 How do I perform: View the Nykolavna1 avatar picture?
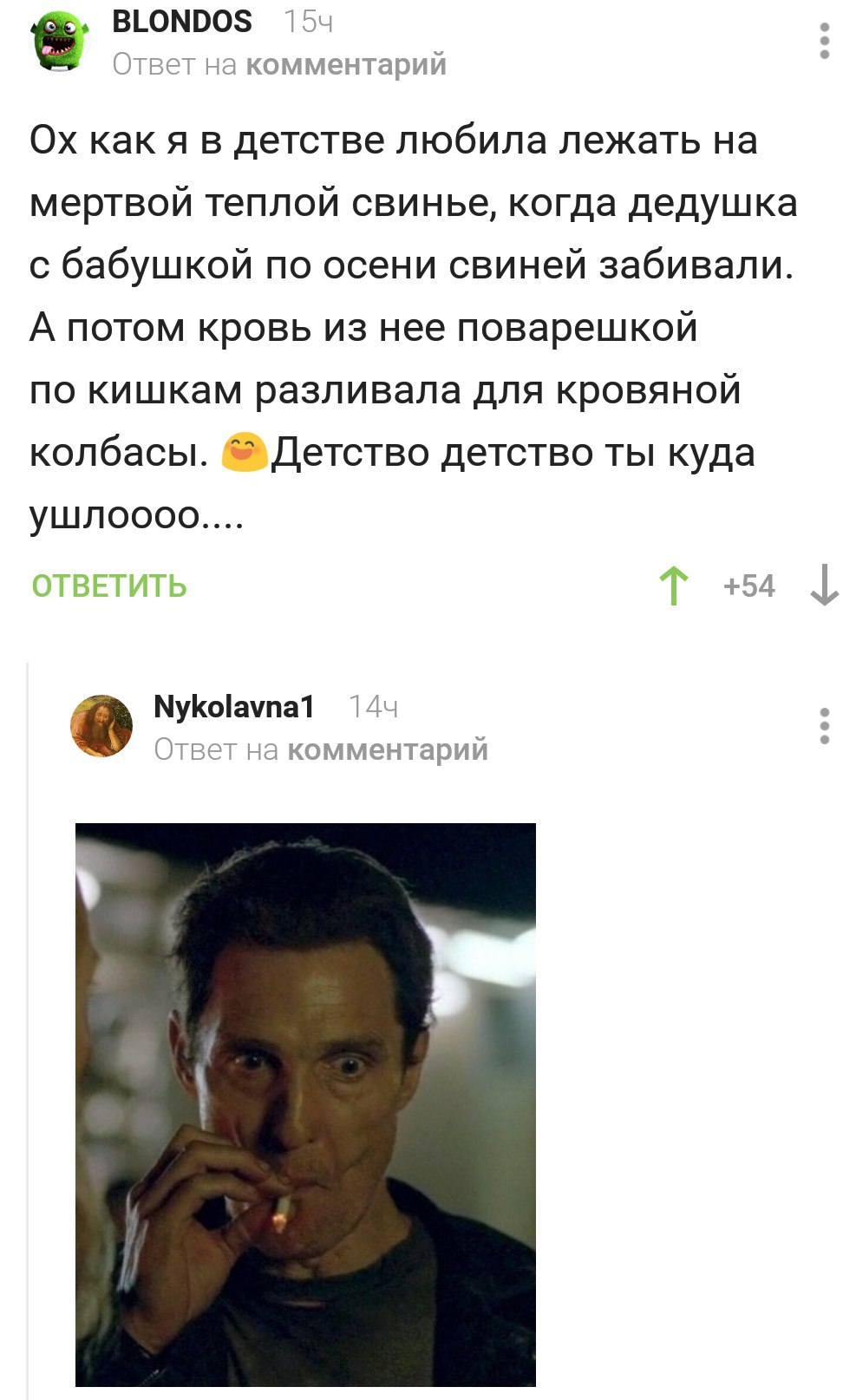pos(101,725)
